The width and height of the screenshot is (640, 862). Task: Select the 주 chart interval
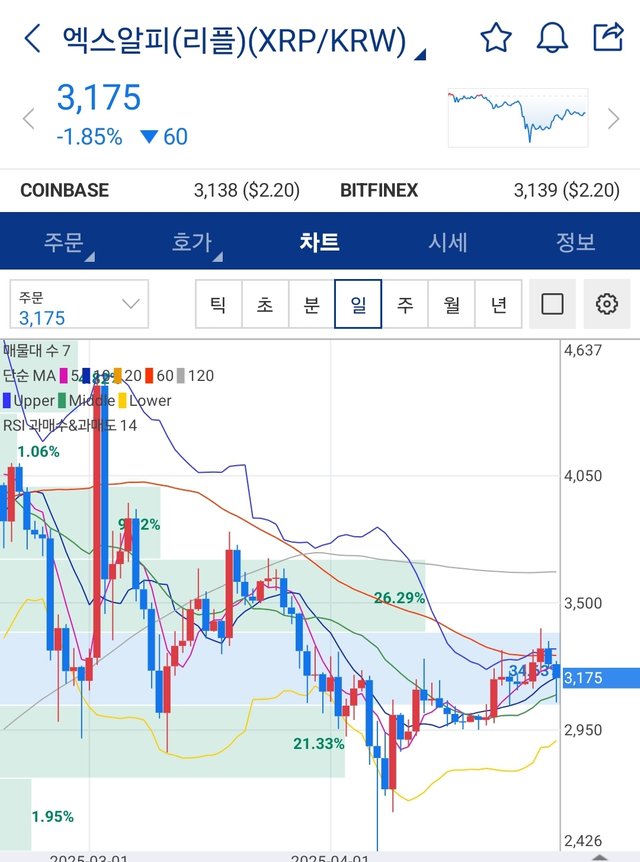coord(405,304)
